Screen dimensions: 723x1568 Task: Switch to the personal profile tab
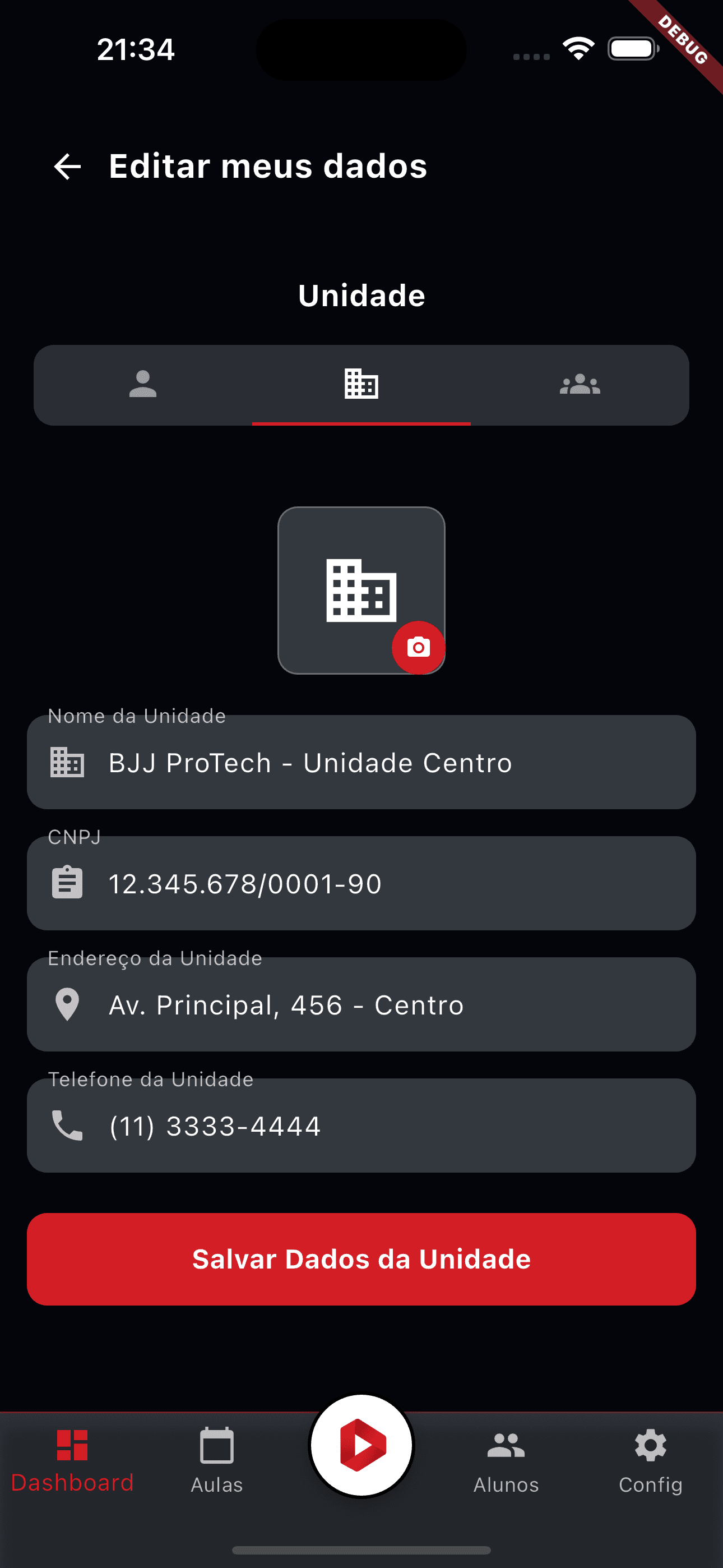coord(143,385)
